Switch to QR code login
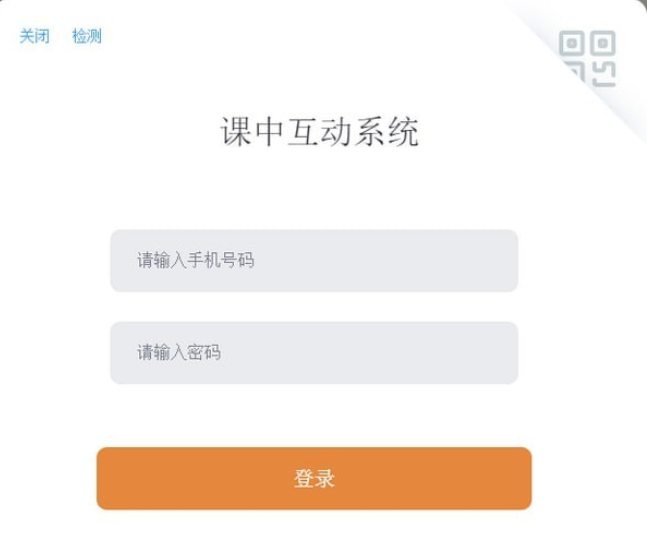This screenshot has height=544, width=648. [587, 57]
